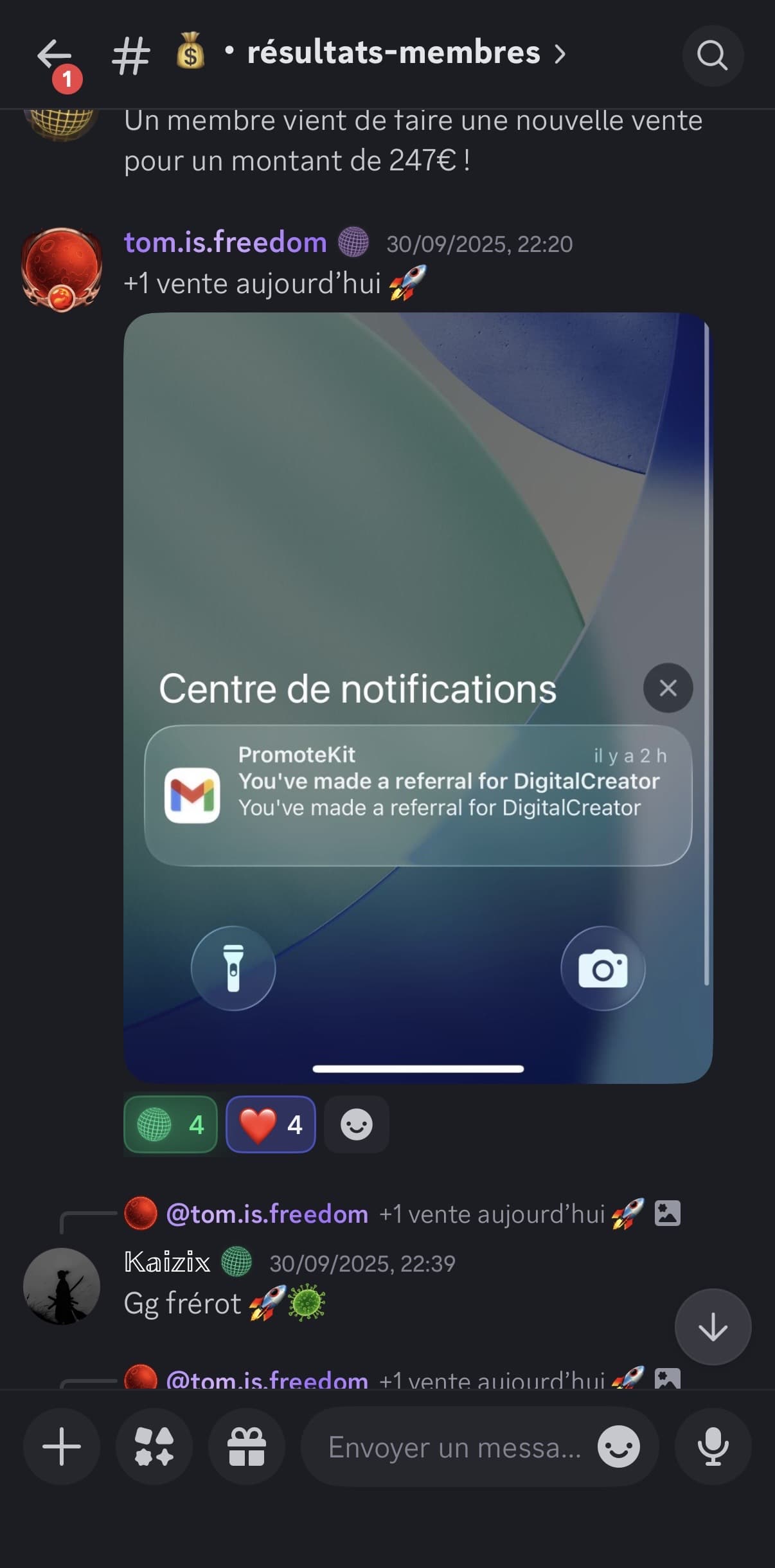Open tom.is.freedom's attached screenshot image
Image resolution: width=775 pixels, height=1568 pixels.
coord(418,697)
